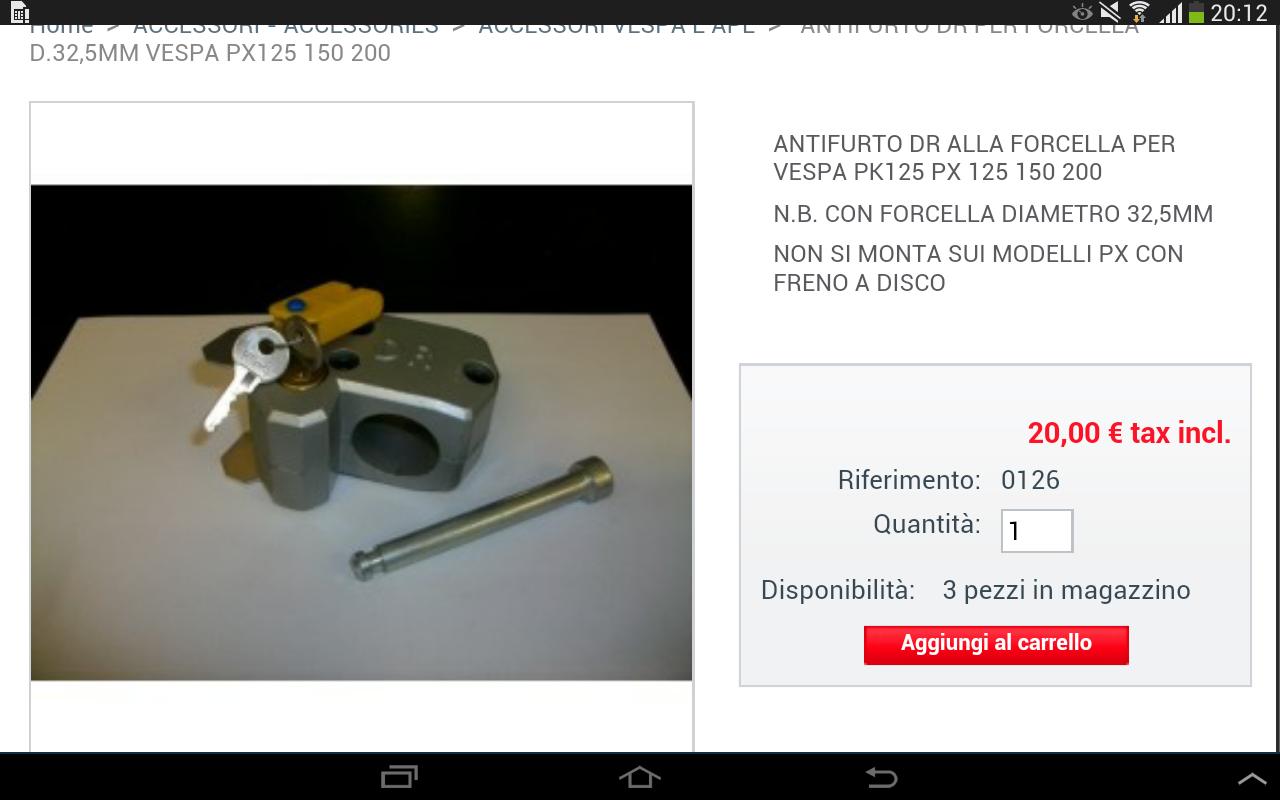1280x800 pixels.
Task: Go to the home screen
Action: [x=640, y=777]
